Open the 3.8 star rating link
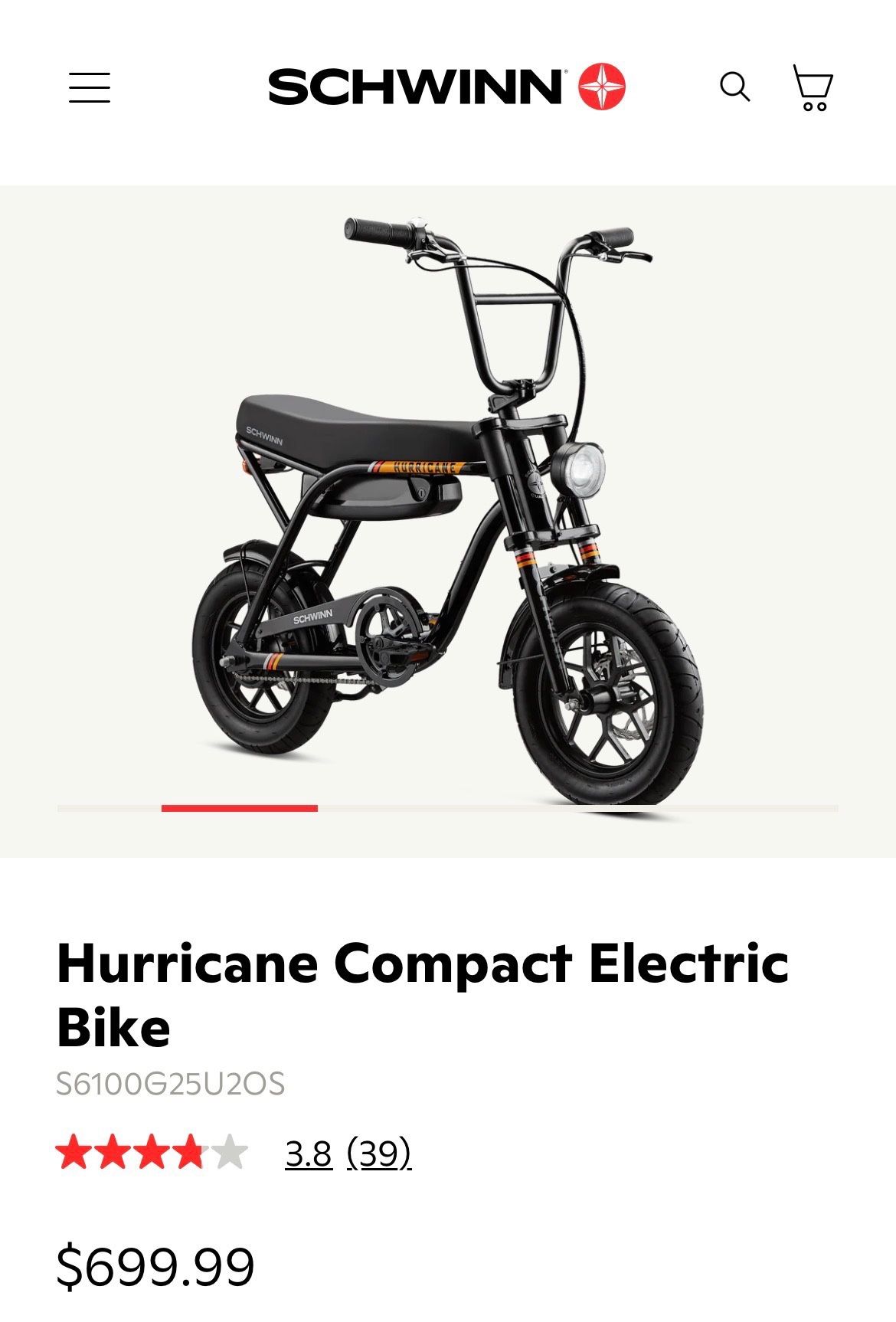The image size is (896, 1322). pos(308,1153)
